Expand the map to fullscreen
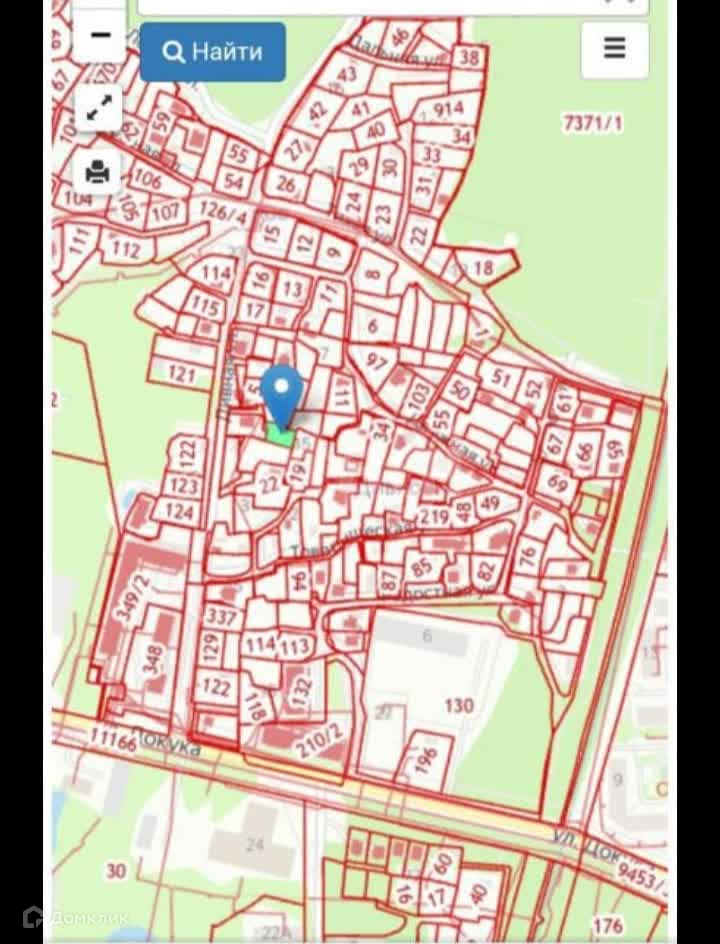Screen dimensions: 720x944 click(98, 109)
